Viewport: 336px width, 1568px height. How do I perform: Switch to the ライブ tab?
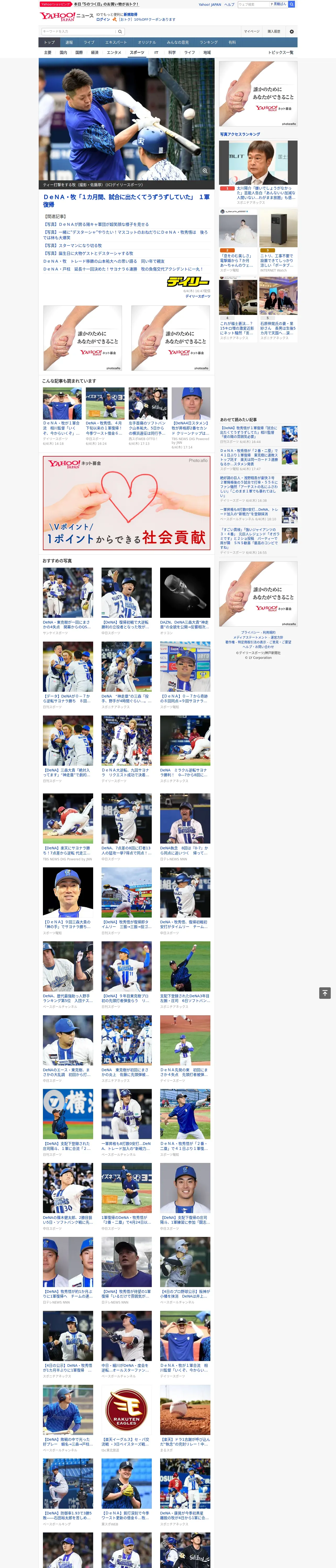coord(89,43)
